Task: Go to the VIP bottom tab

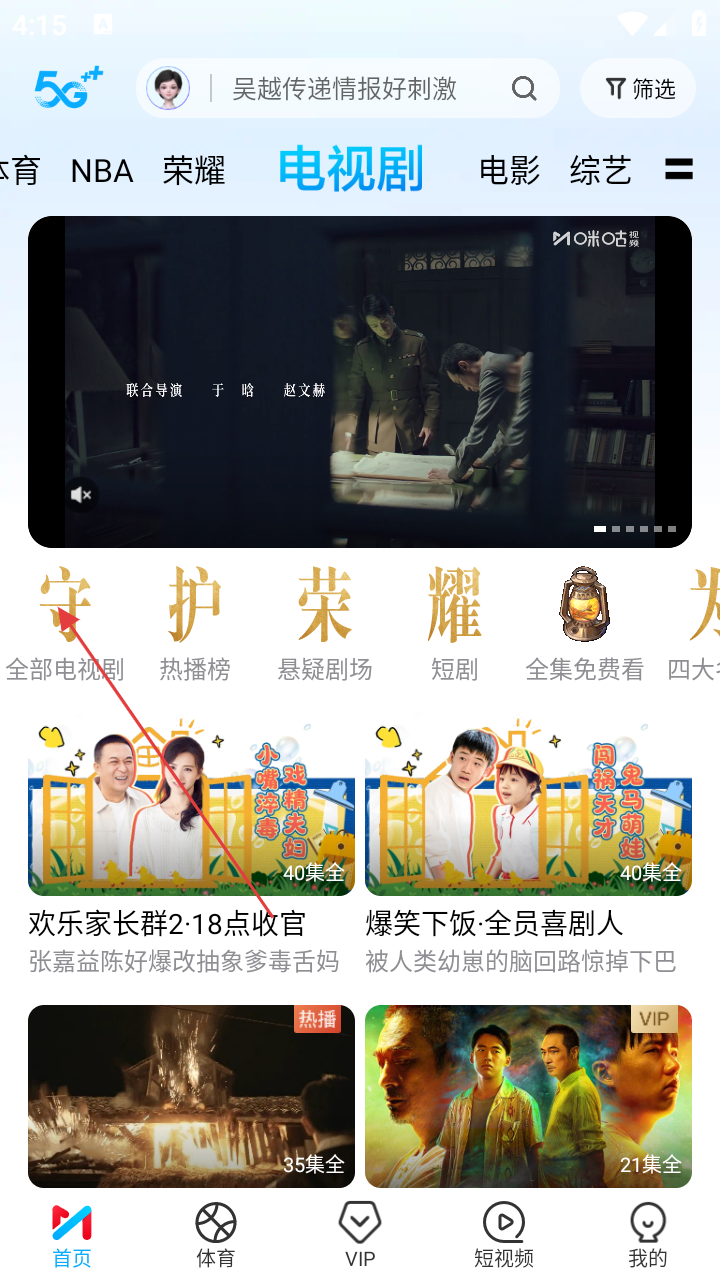Action: pos(360,1235)
